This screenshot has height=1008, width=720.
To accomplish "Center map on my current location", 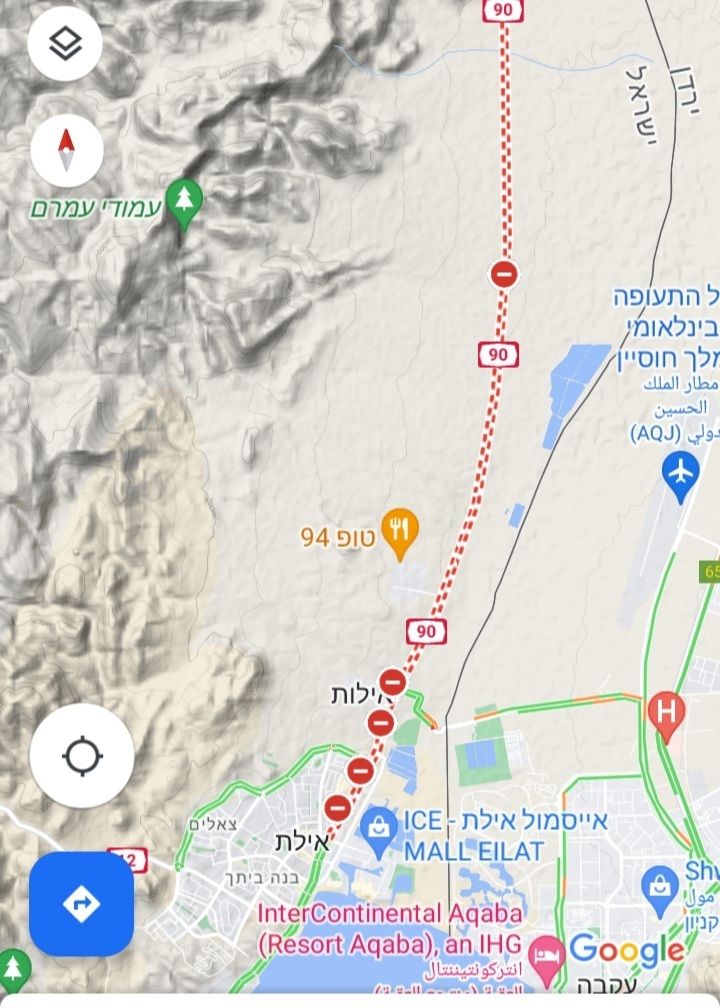I will [x=82, y=756].
